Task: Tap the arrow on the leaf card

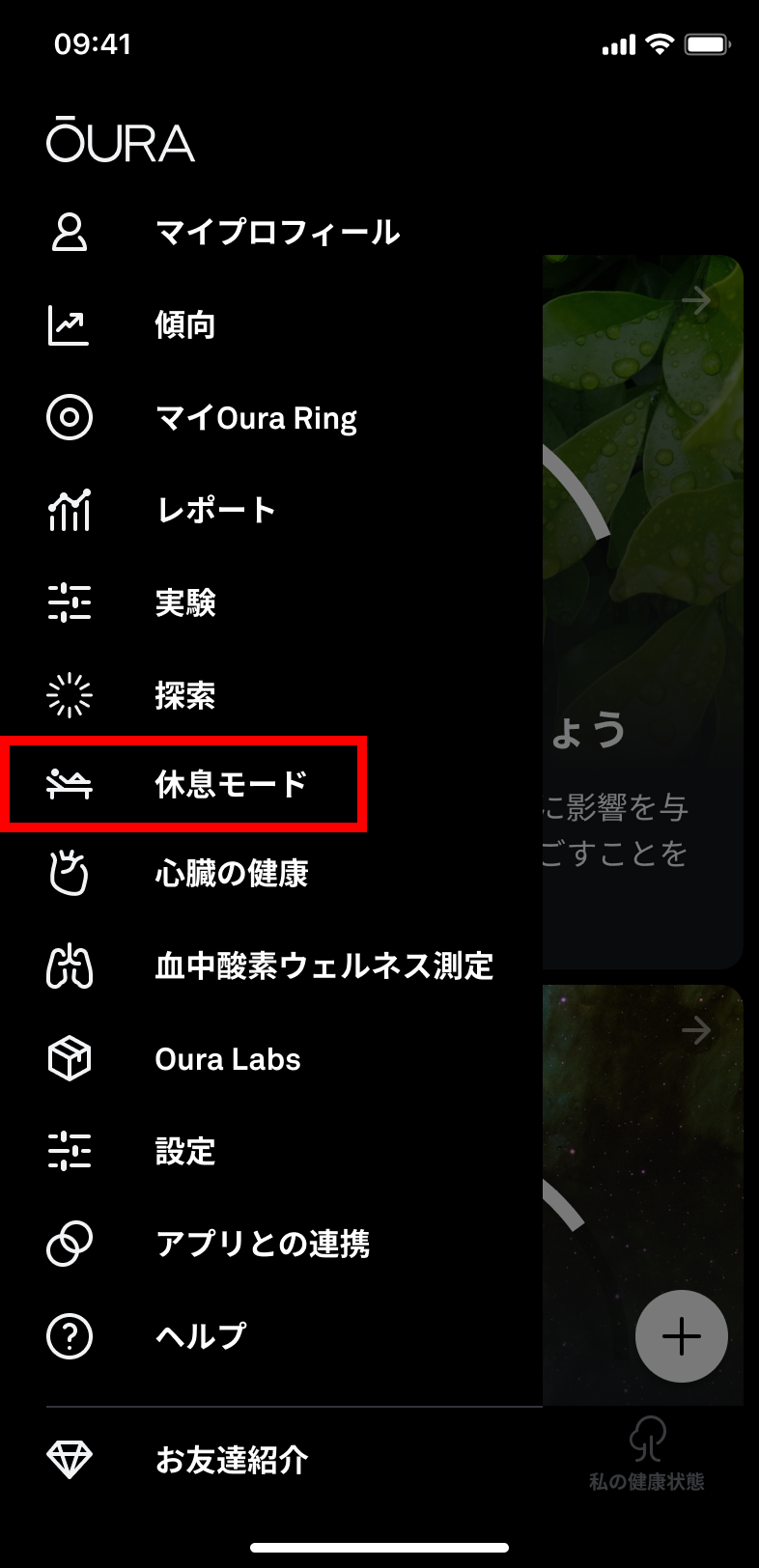Action: click(x=696, y=300)
